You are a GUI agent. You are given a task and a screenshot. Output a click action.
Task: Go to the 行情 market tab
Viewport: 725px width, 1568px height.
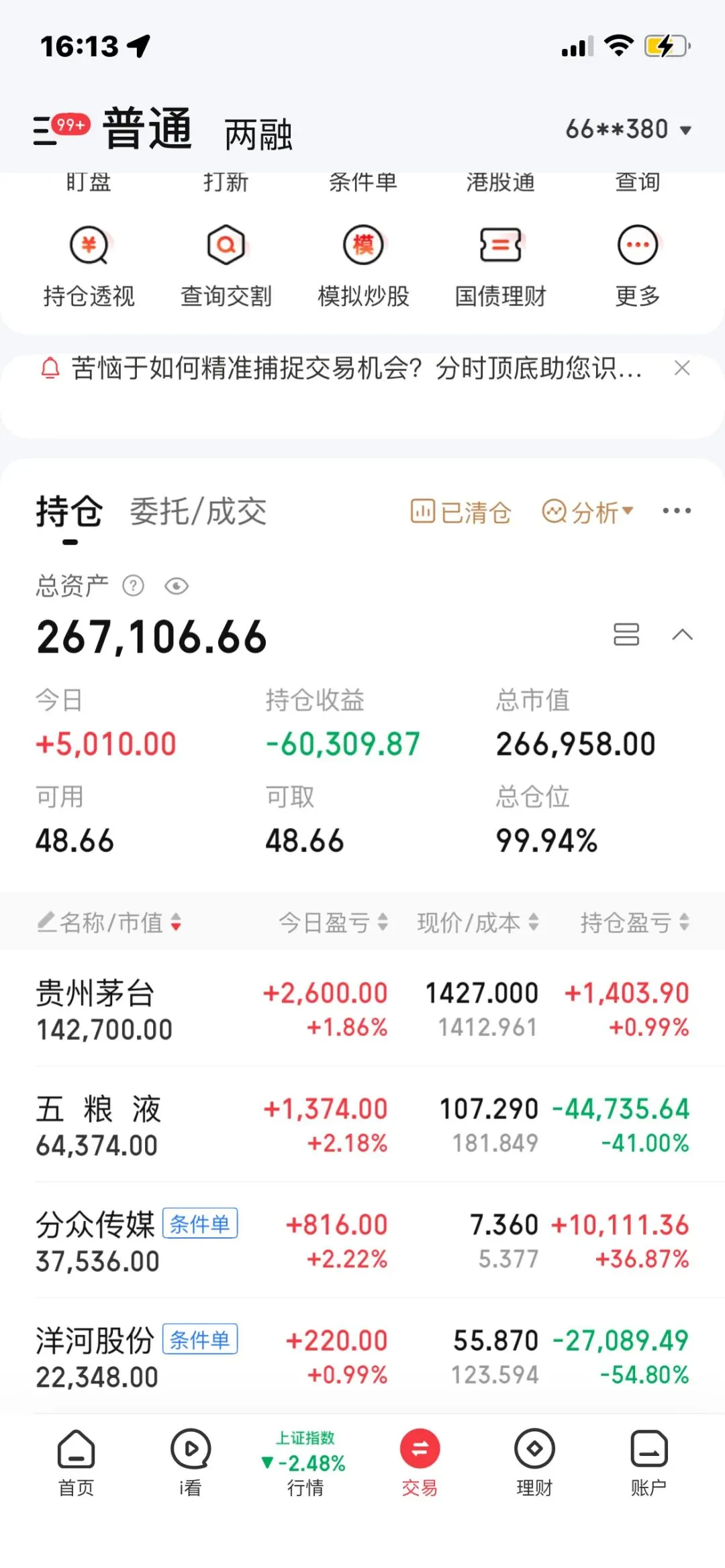tap(305, 1463)
